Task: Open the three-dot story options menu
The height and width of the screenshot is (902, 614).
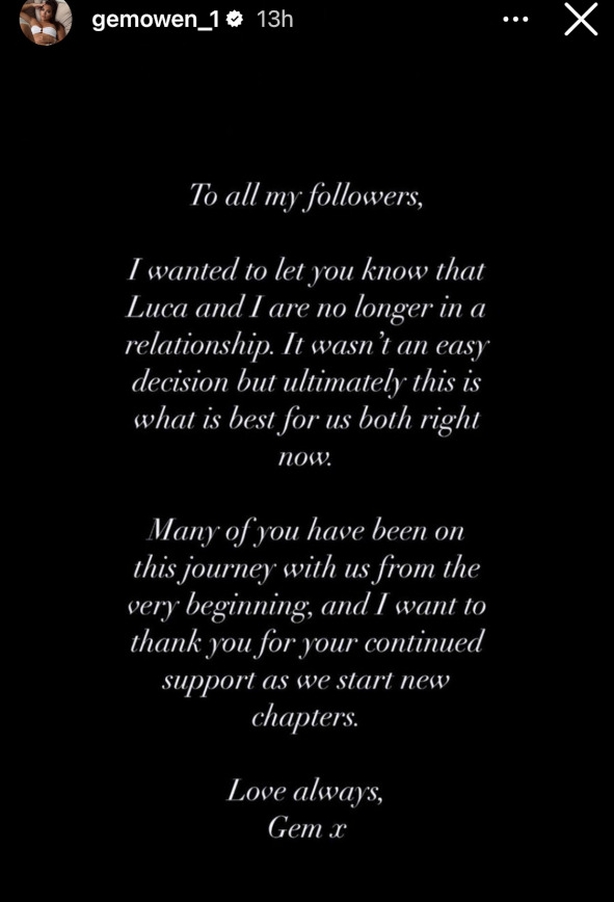Action: [515, 20]
